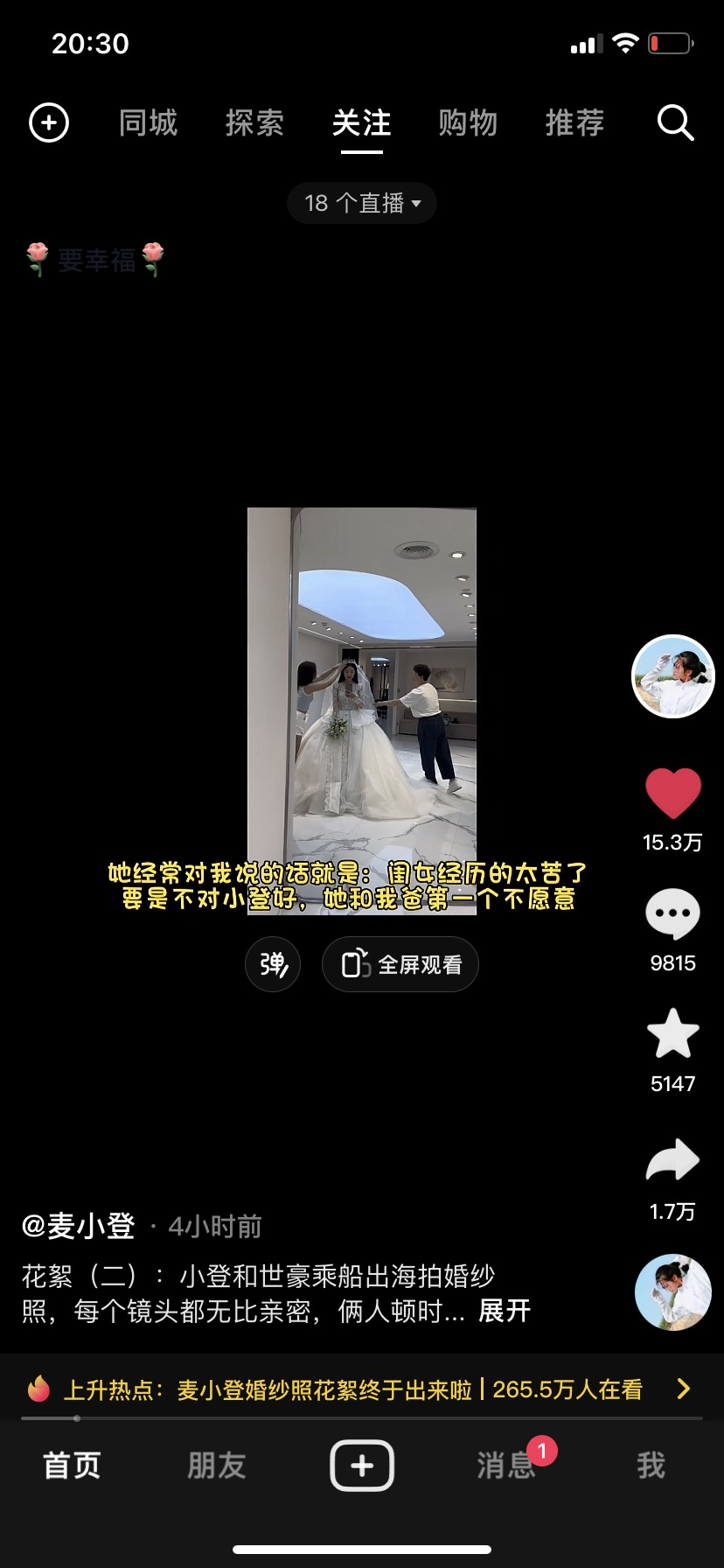
Task: Favorite the video with the star icon
Action: pos(673,1033)
